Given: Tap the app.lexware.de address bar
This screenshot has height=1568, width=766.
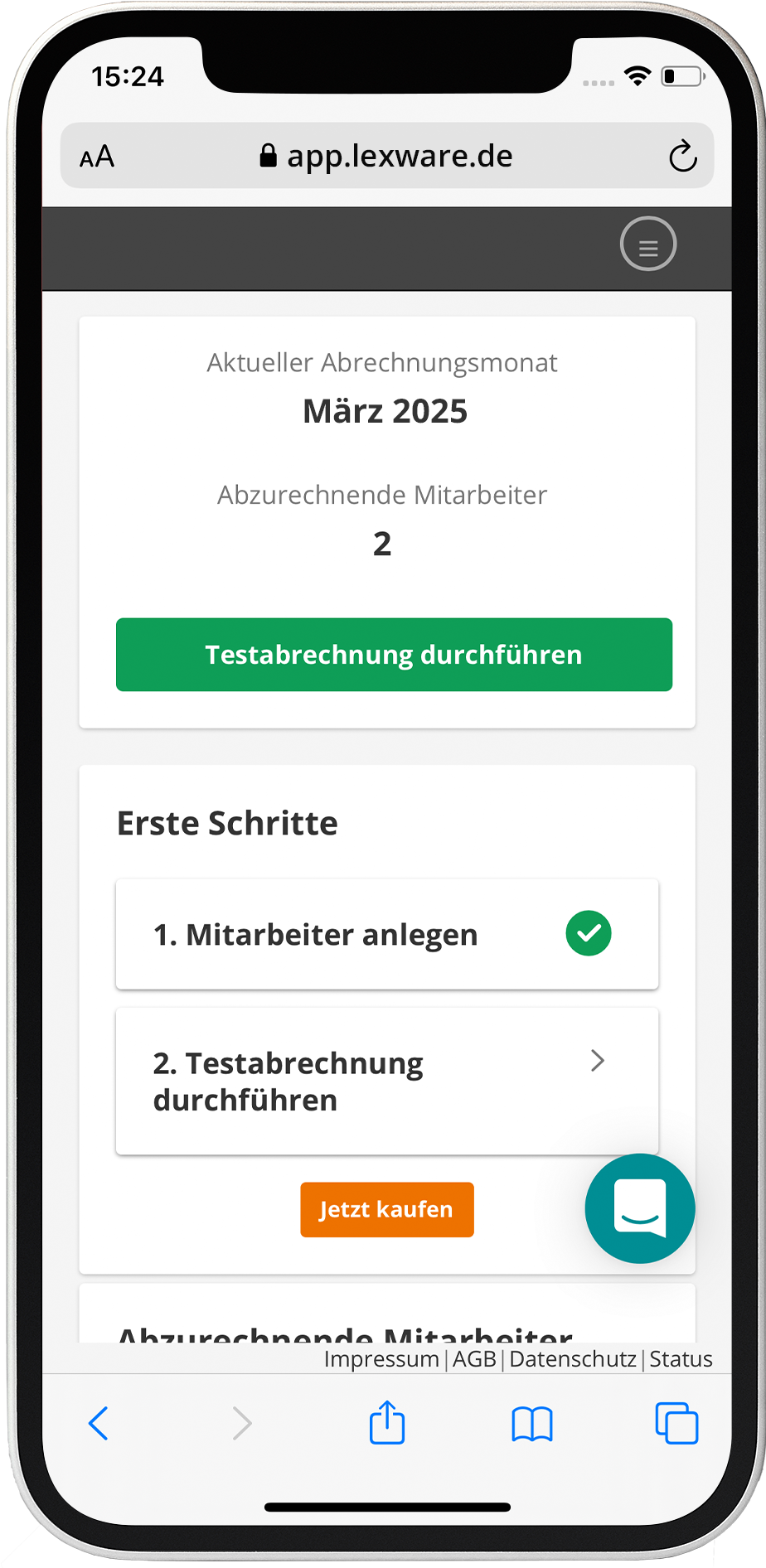Looking at the screenshot, I should point(387,157).
